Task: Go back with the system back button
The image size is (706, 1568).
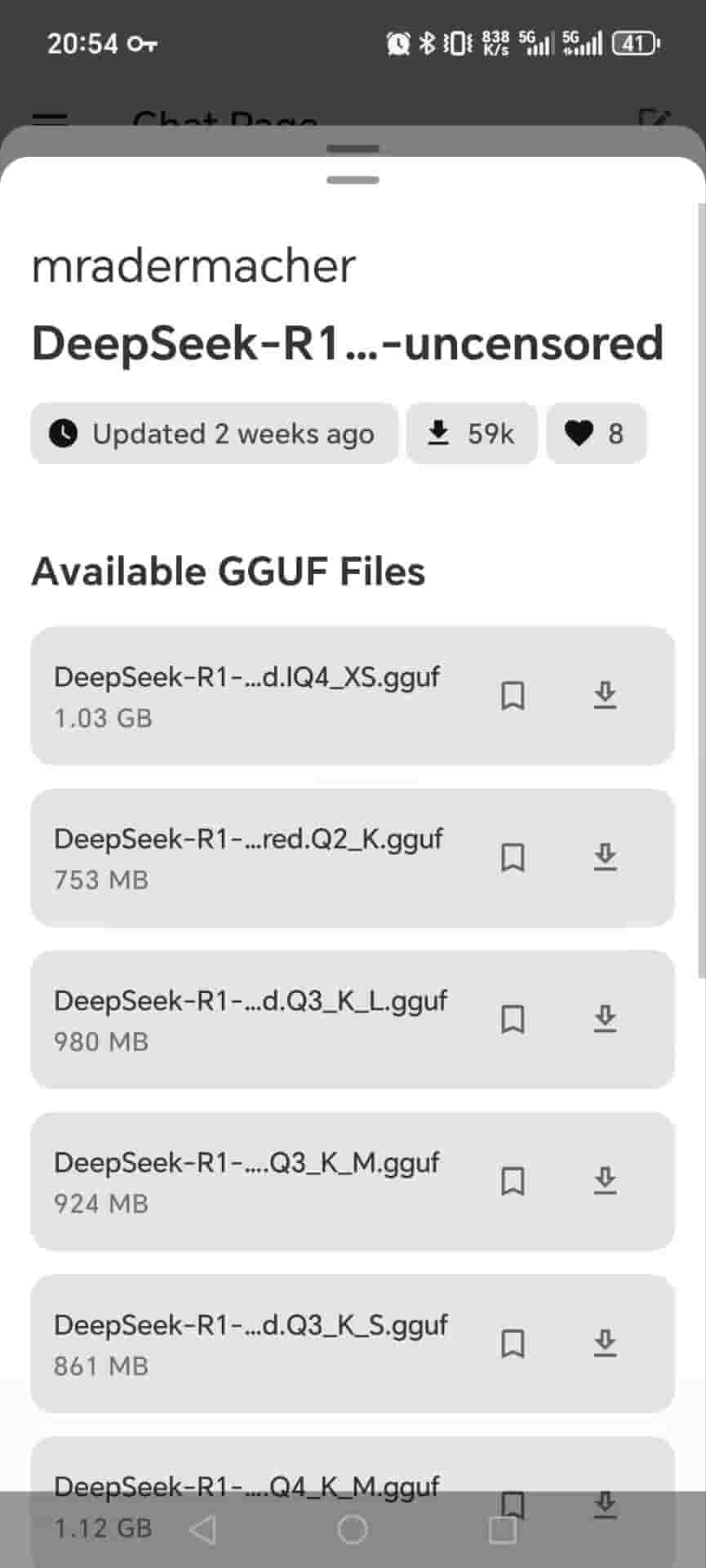Action: coord(202,1530)
